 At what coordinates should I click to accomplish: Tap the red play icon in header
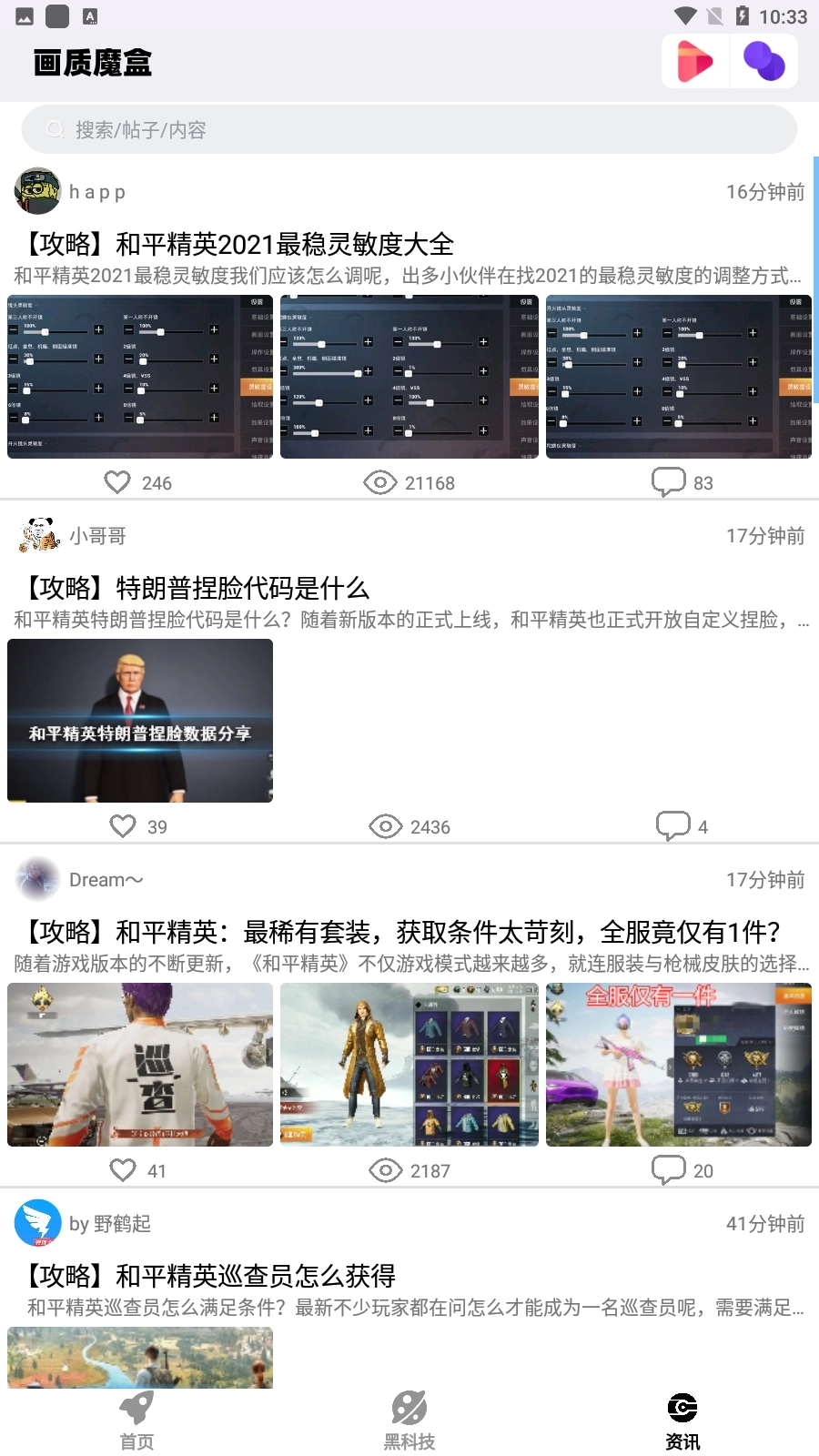coord(695,62)
